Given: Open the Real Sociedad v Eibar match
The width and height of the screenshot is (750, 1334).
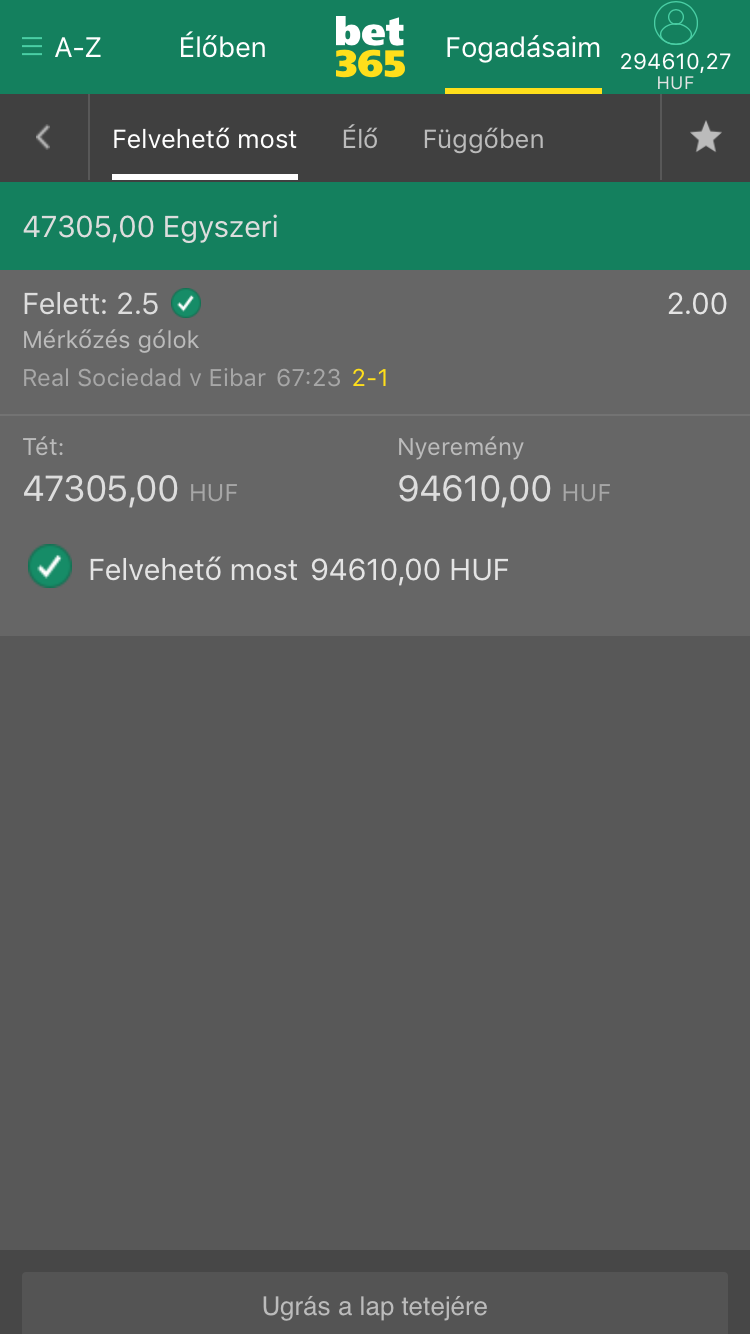Looking at the screenshot, I should 144,378.
